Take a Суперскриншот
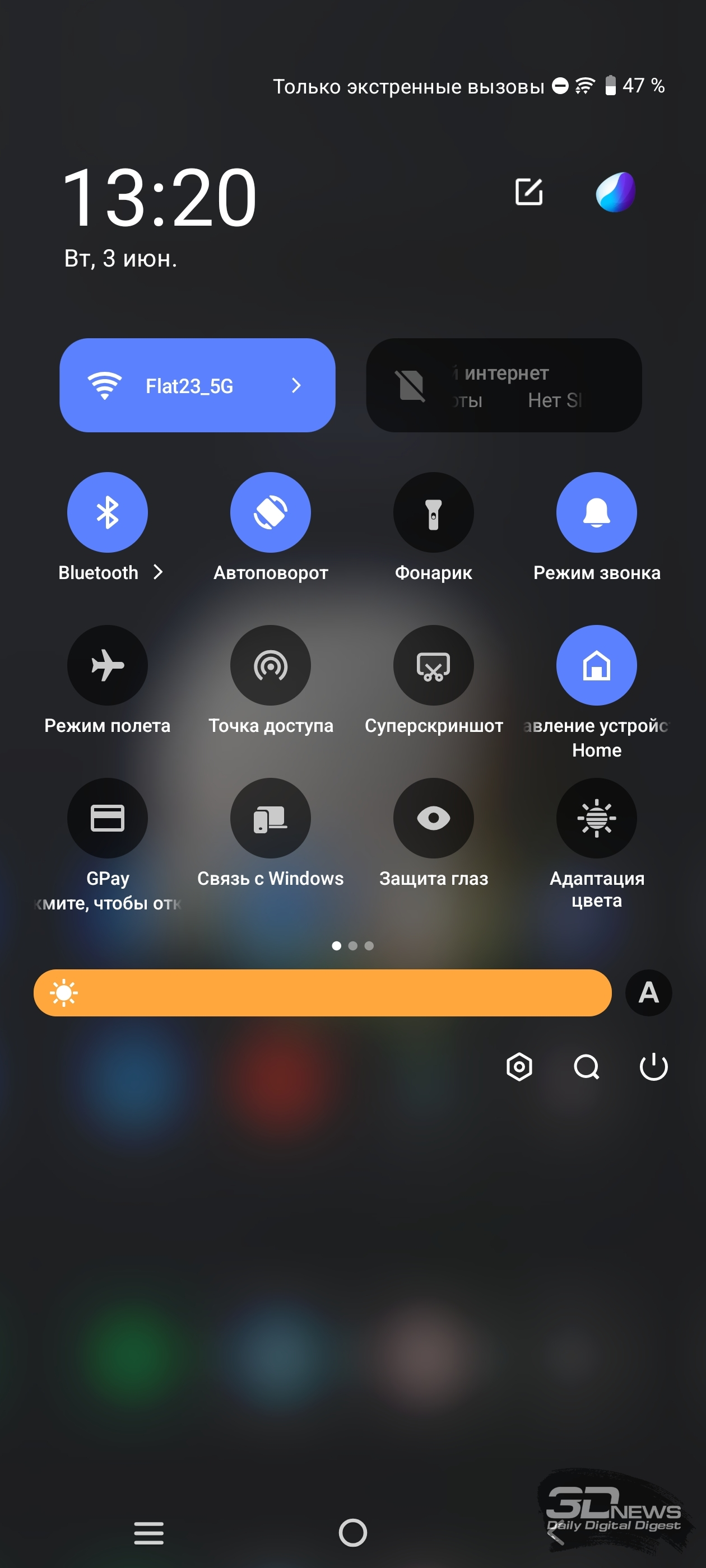This screenshot has height=1568, width=706. pyautogui.click(x=433, y=665)
